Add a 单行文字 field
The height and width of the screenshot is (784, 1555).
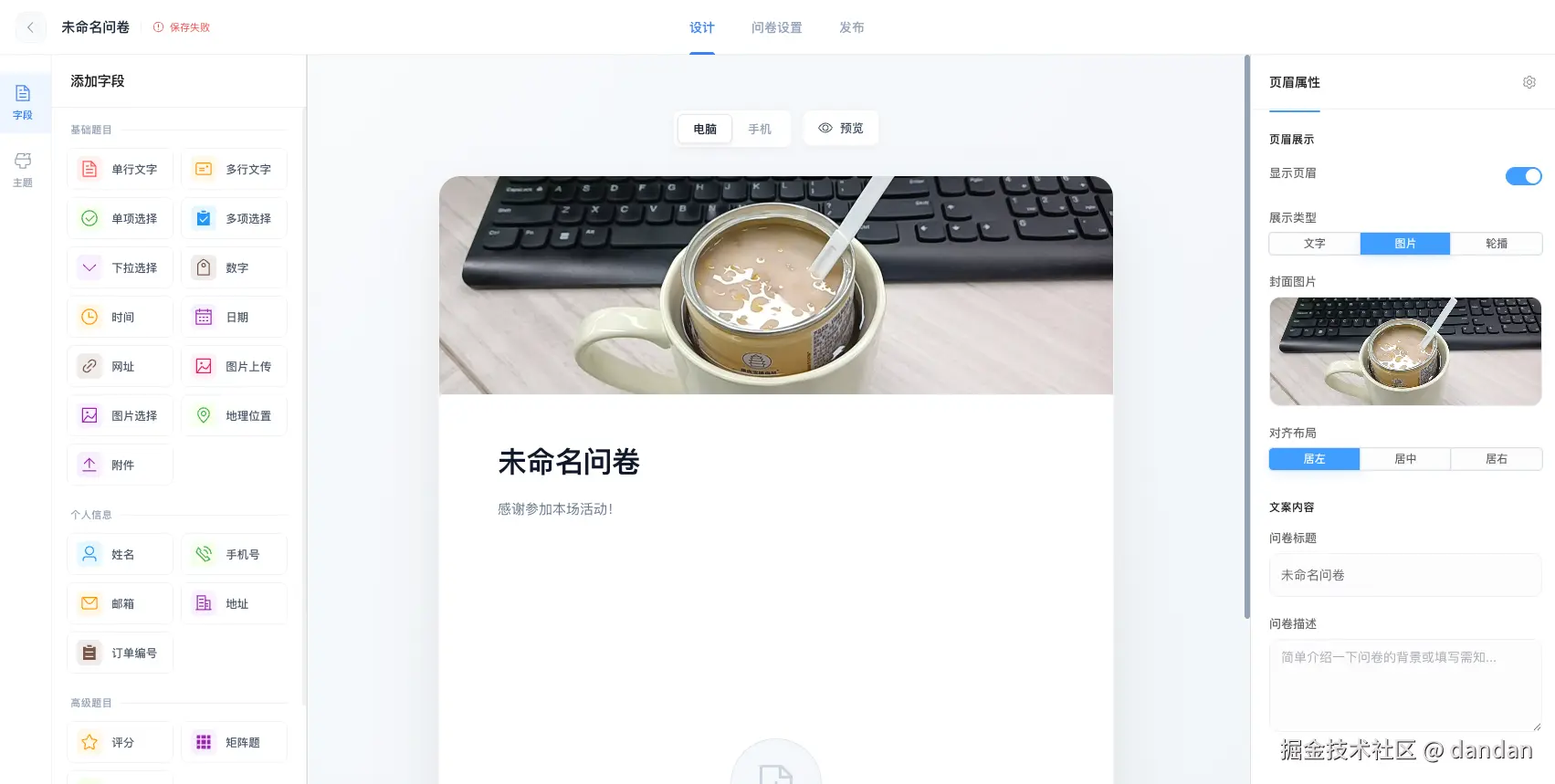[121, 169]
